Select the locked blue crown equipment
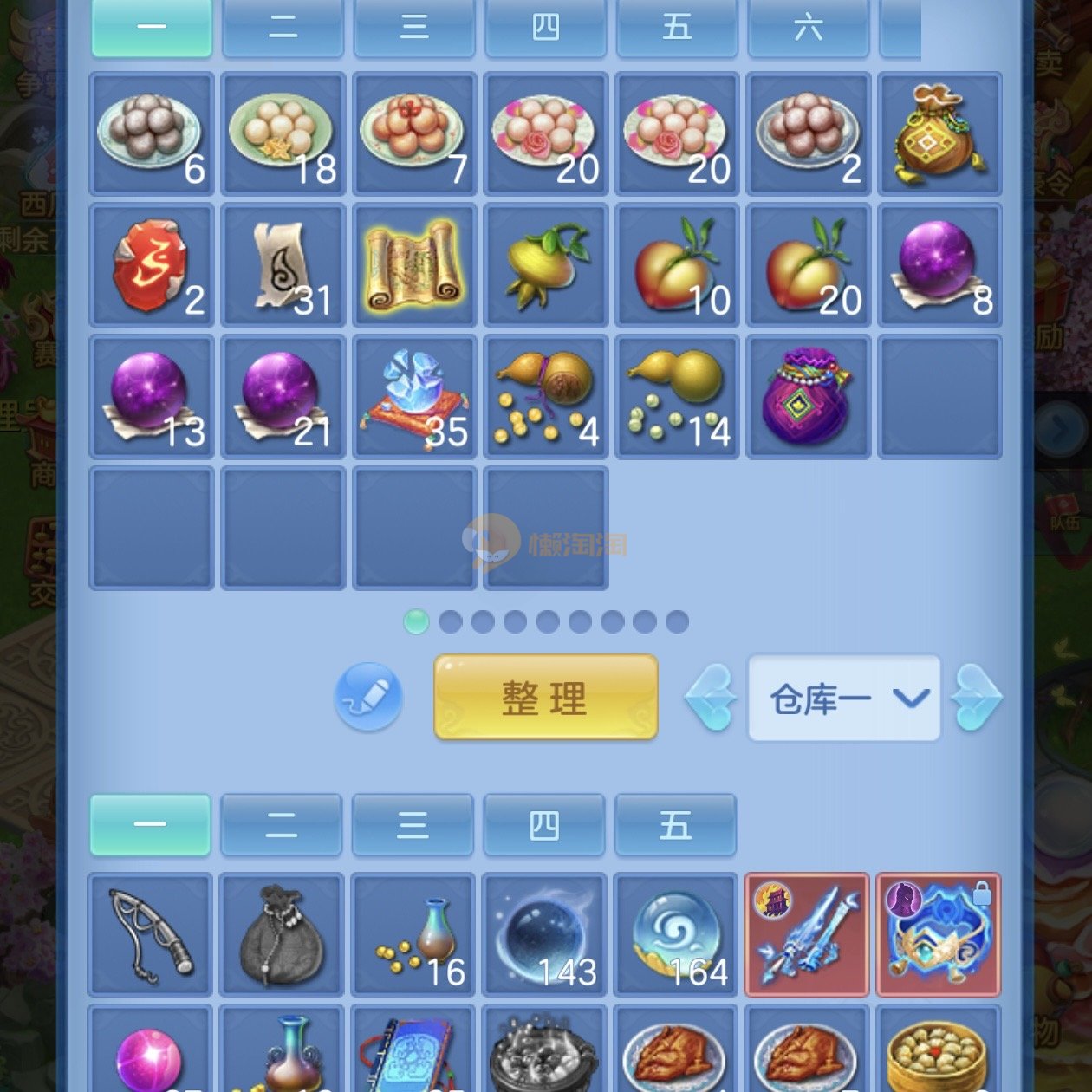1092x1092 pixels. pos(939,935)
